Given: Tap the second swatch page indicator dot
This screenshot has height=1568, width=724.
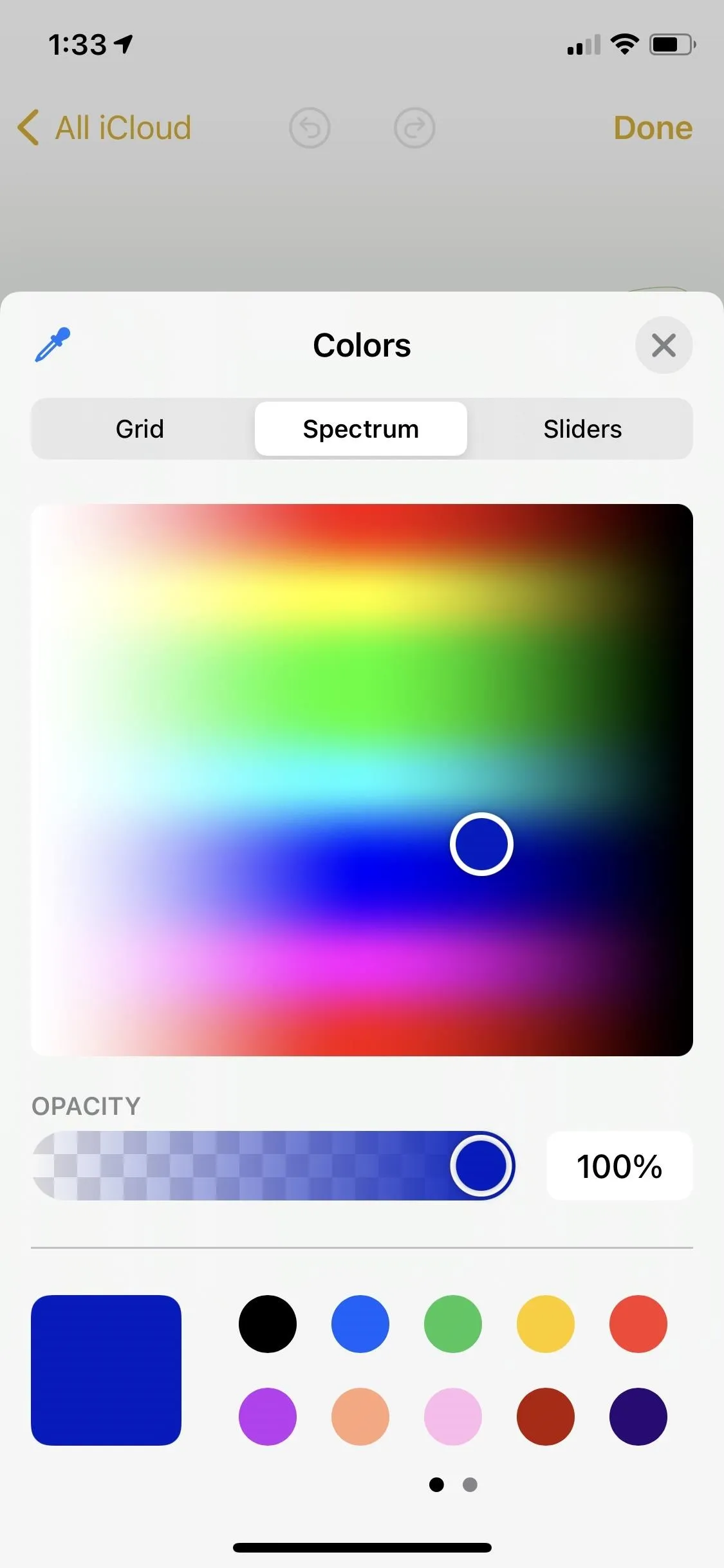Looking at the screenshot, I should 470,1484.
